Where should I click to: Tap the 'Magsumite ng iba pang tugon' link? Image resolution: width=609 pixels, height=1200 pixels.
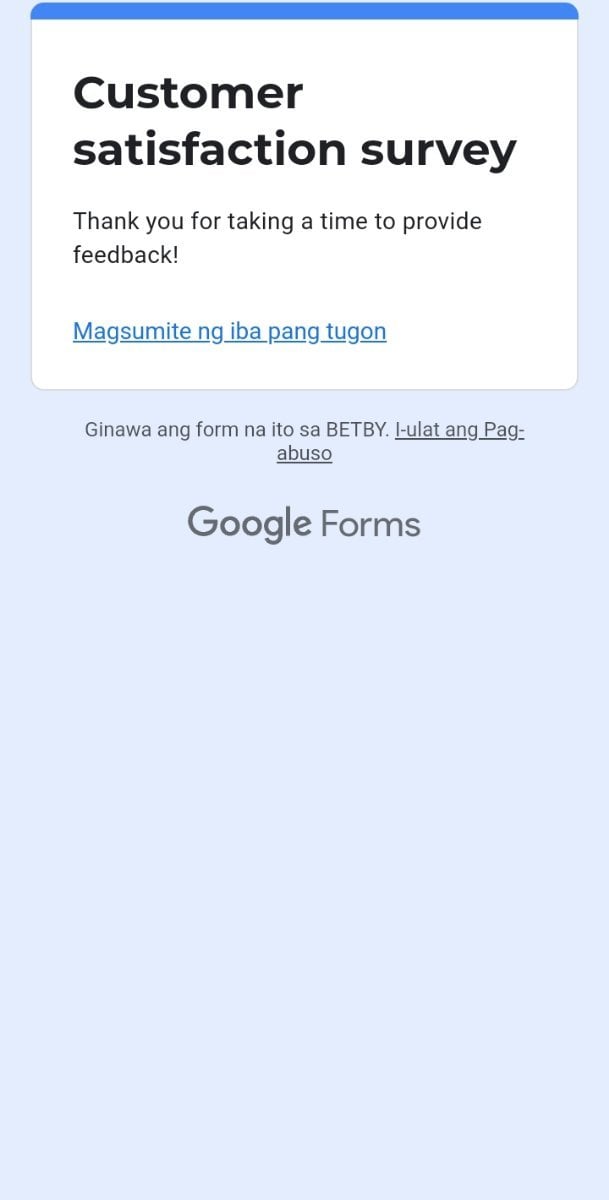229,331
